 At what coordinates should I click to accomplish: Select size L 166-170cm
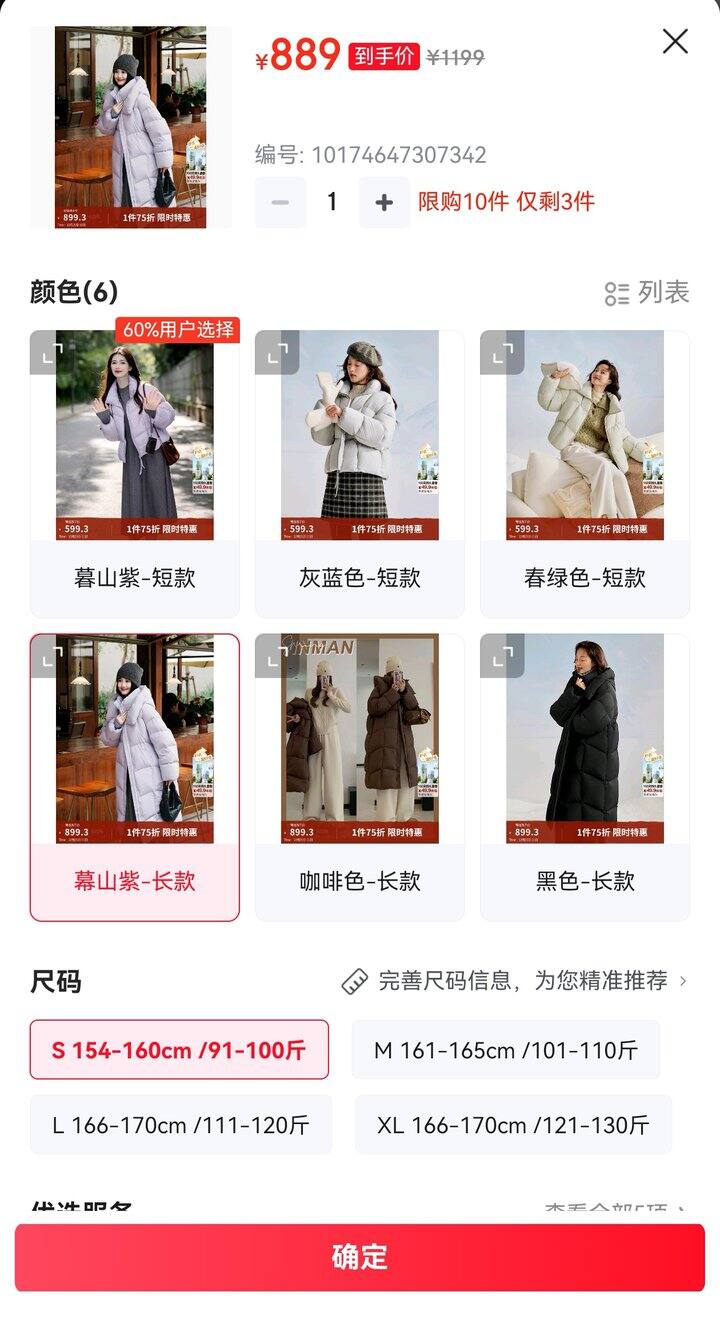pyautogui.click(x=180, y=1125)
